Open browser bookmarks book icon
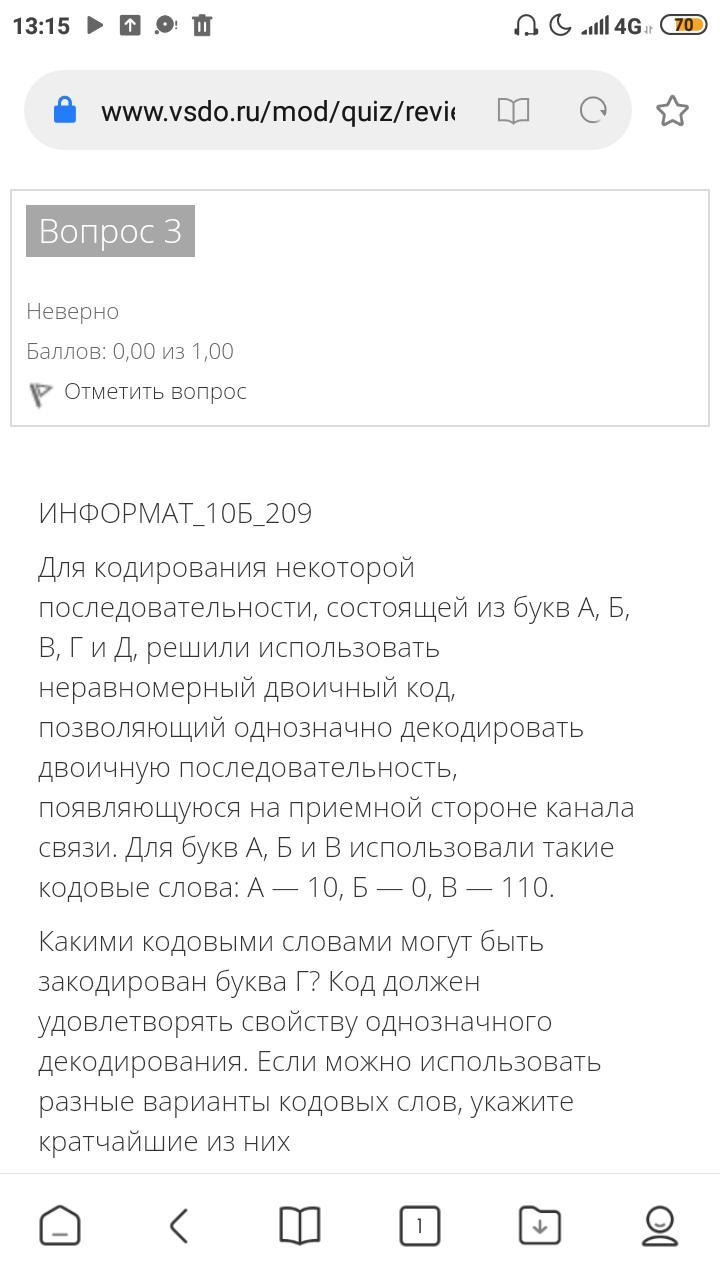This screenshot has width=720, height=1280. point(300,1226)
